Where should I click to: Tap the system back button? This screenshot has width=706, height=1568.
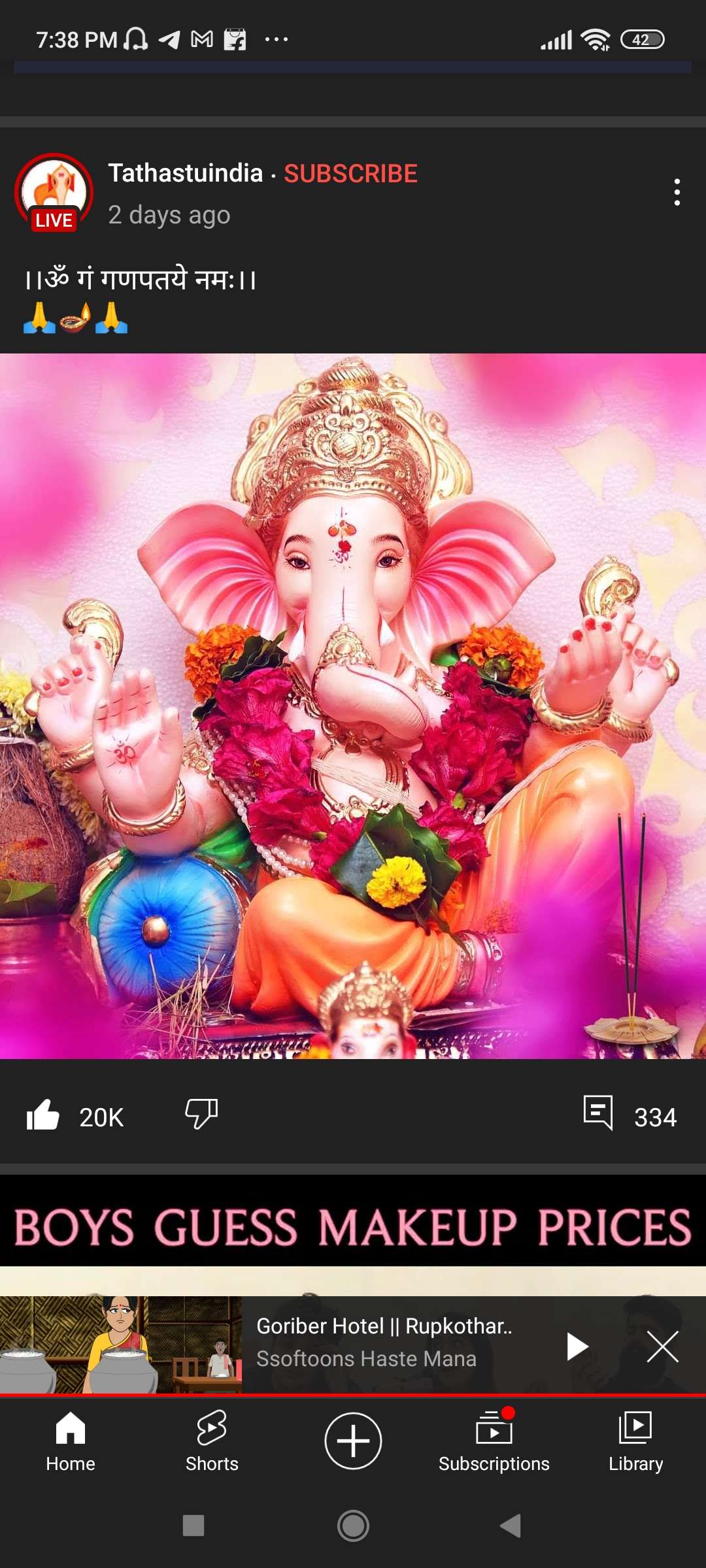click(x=510, y=1526)
